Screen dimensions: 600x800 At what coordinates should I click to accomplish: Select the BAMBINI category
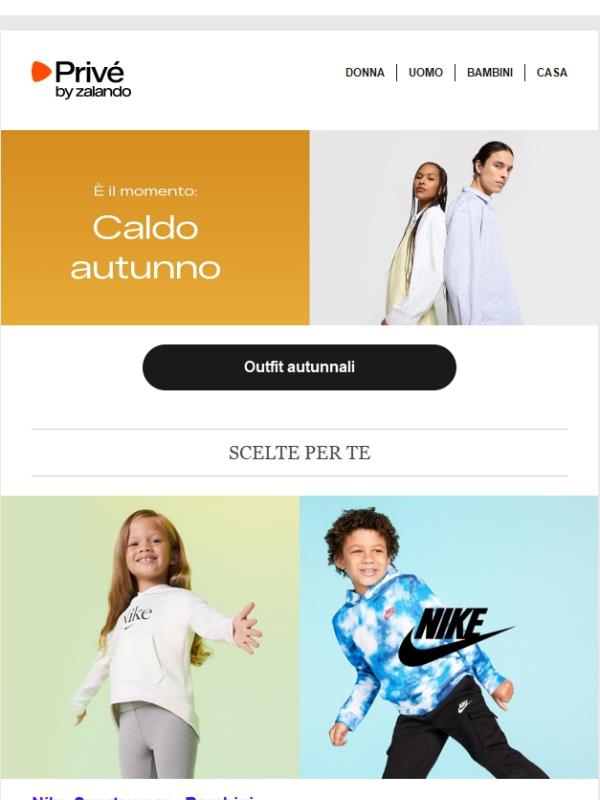click(490, 73)
